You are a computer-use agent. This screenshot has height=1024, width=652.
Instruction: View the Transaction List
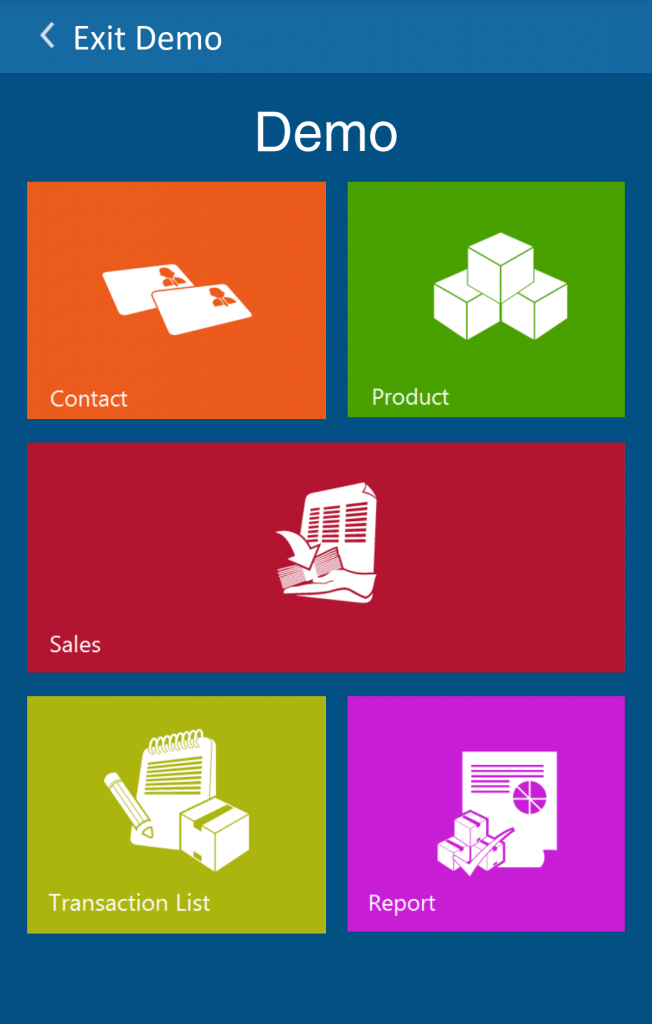point(176,814)
